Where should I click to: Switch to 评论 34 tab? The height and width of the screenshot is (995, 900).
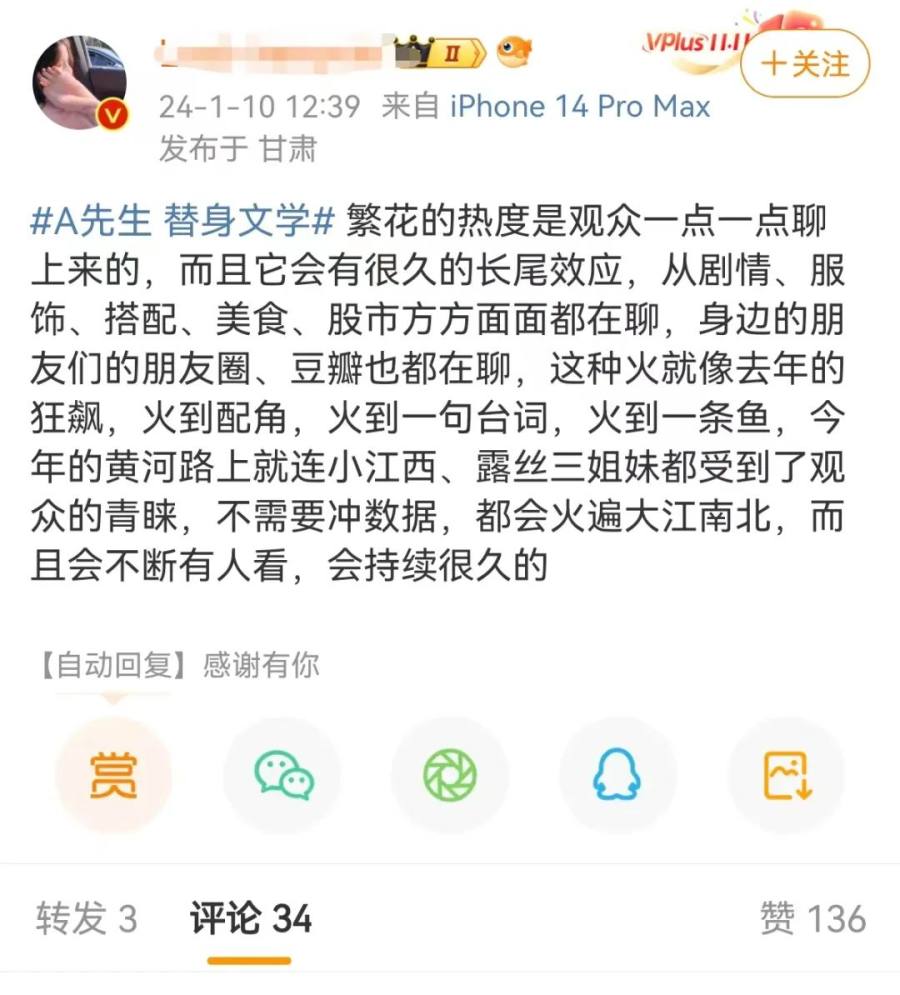tap(250, 918)
